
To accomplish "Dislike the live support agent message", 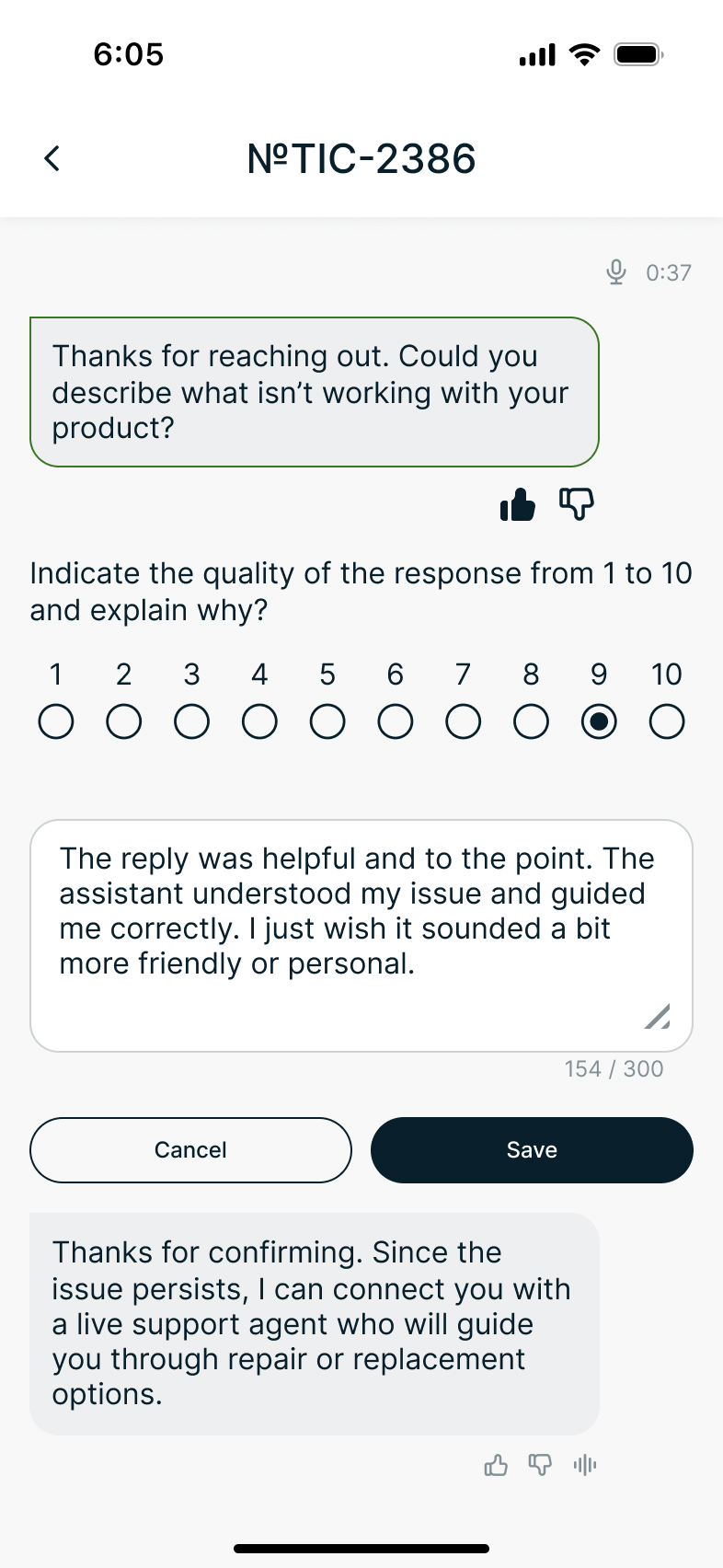I will [540, 1465].
